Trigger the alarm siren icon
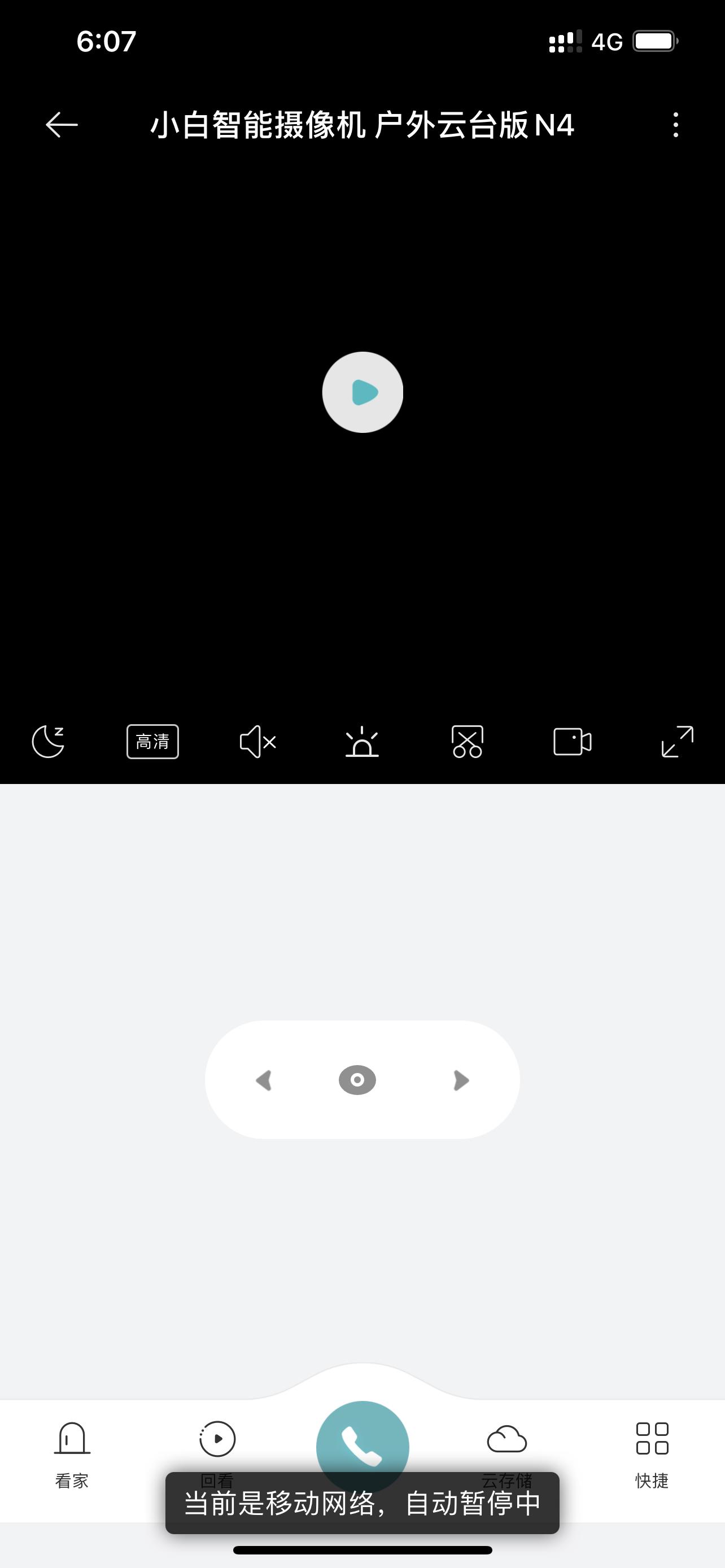The image size is (725, 1568). [362, 742]
